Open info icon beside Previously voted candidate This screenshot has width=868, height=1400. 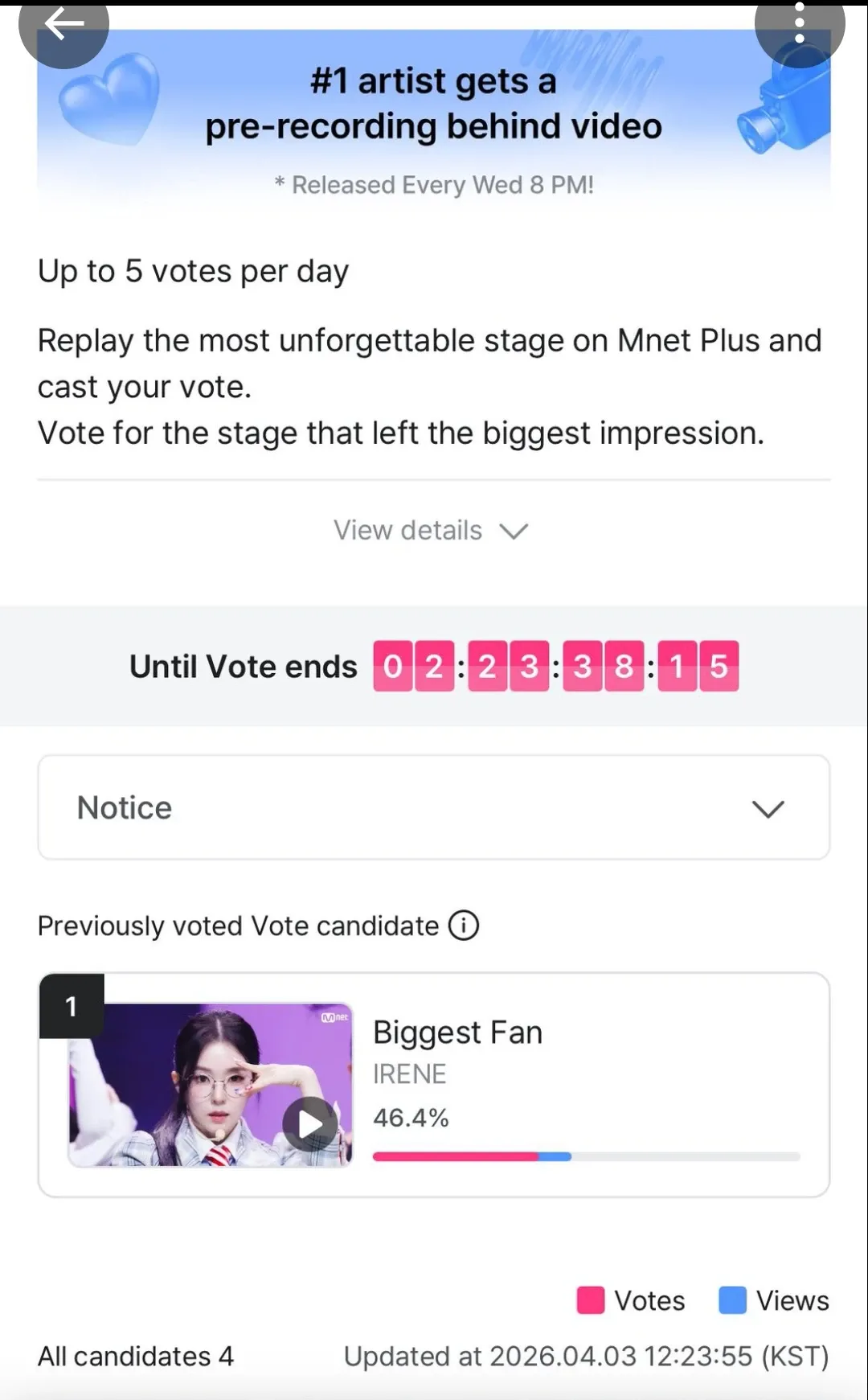click(464, 926)
